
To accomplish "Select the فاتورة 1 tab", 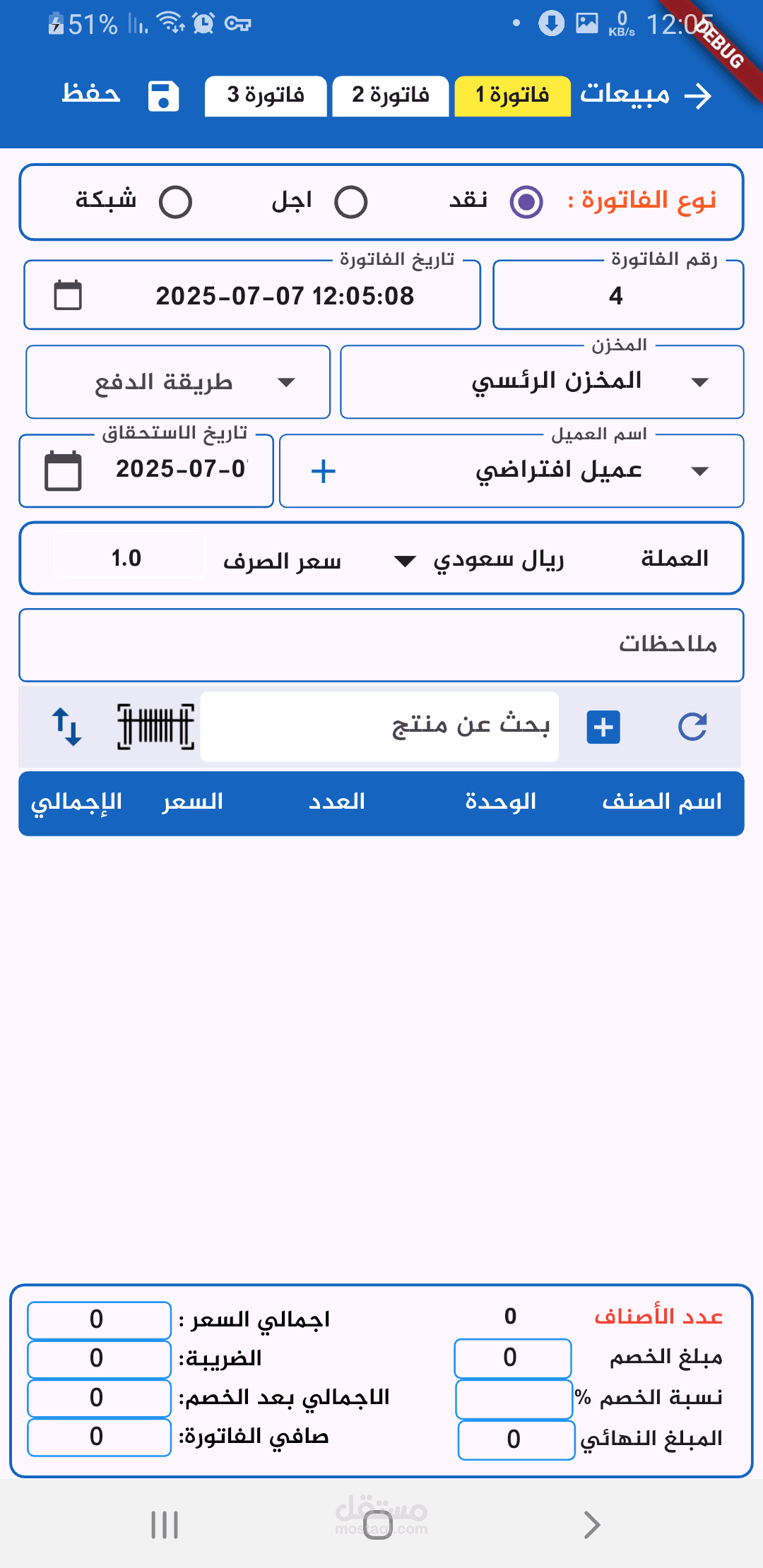I will (513, 96).
